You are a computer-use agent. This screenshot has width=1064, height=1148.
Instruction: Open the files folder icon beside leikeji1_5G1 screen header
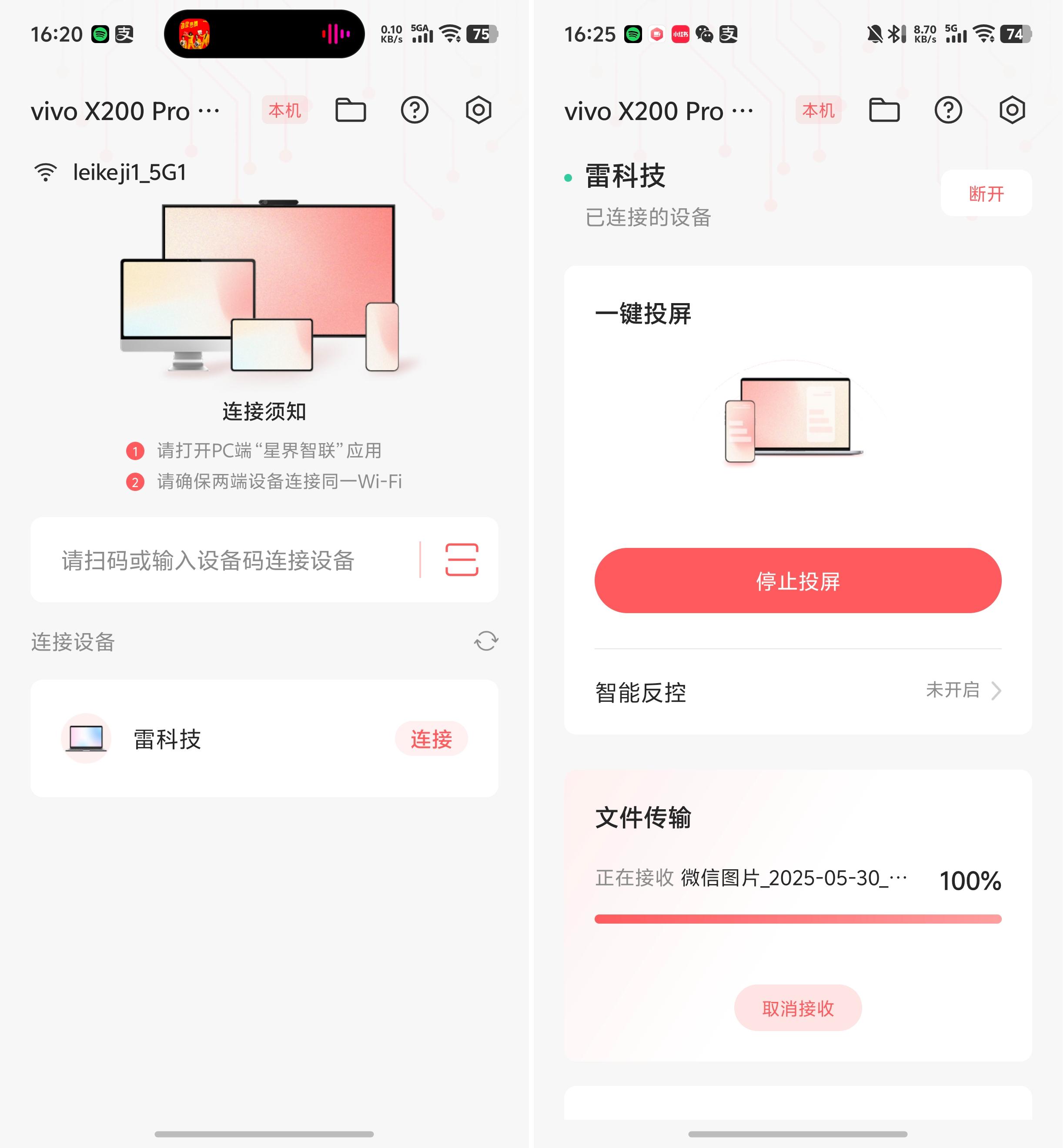coord(350,110)
